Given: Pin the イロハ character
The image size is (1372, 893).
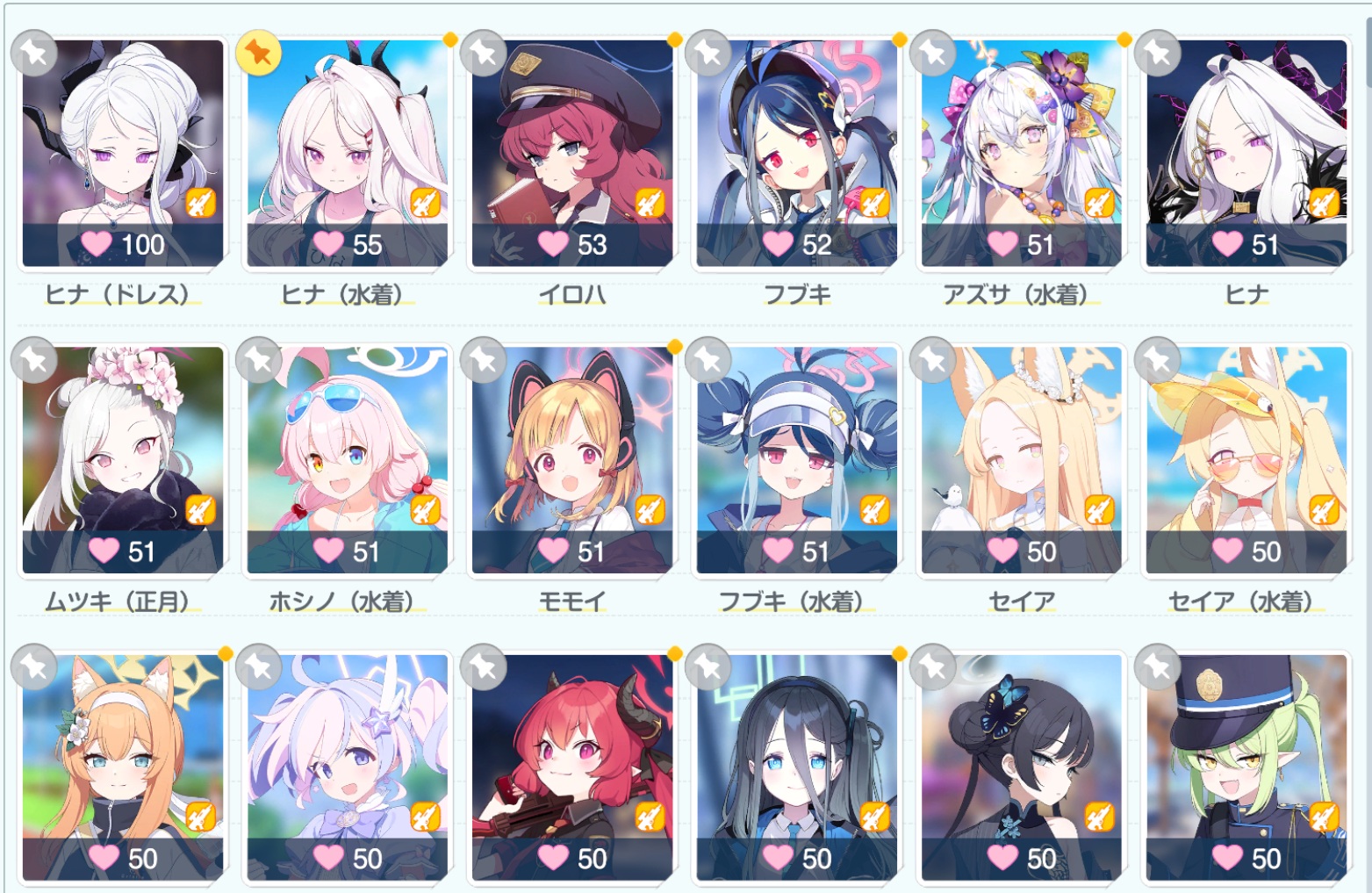Looking at the screenshot, I should 484,54.
